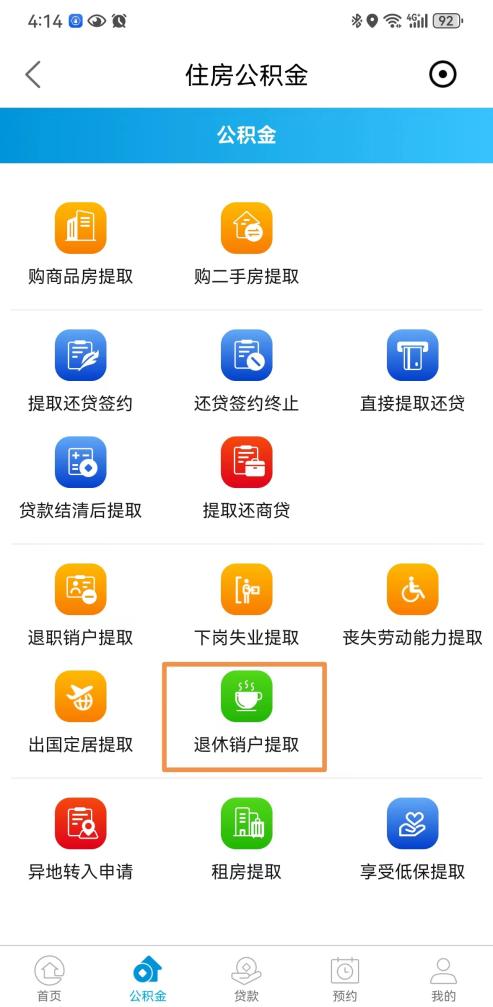Go back using the top-left arrow
Image resolution: width=493 pixels, height=1007 pixels.
coord(33,74)
